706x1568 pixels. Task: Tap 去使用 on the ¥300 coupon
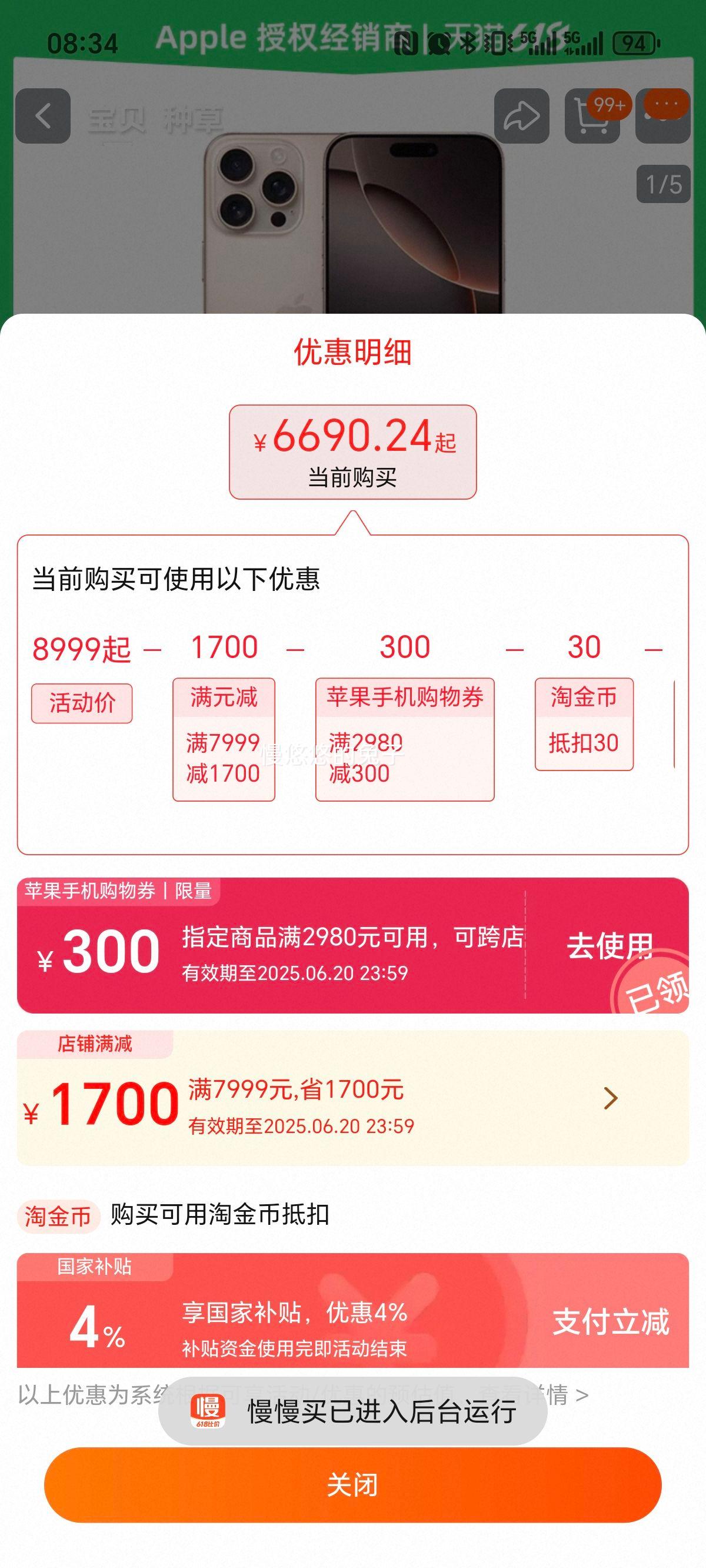tap(608, 946)
